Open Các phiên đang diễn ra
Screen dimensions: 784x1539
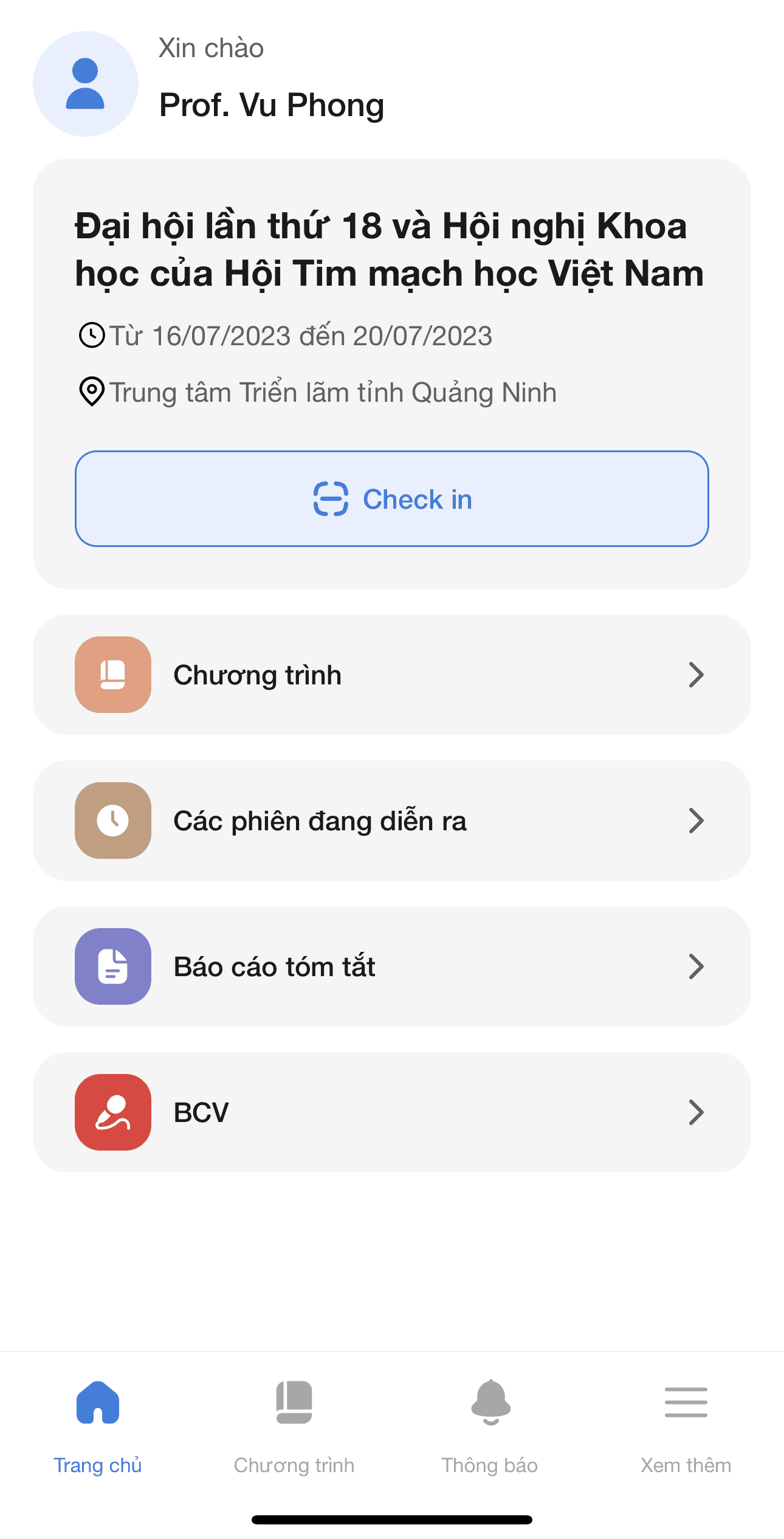[x=392, y=821]
